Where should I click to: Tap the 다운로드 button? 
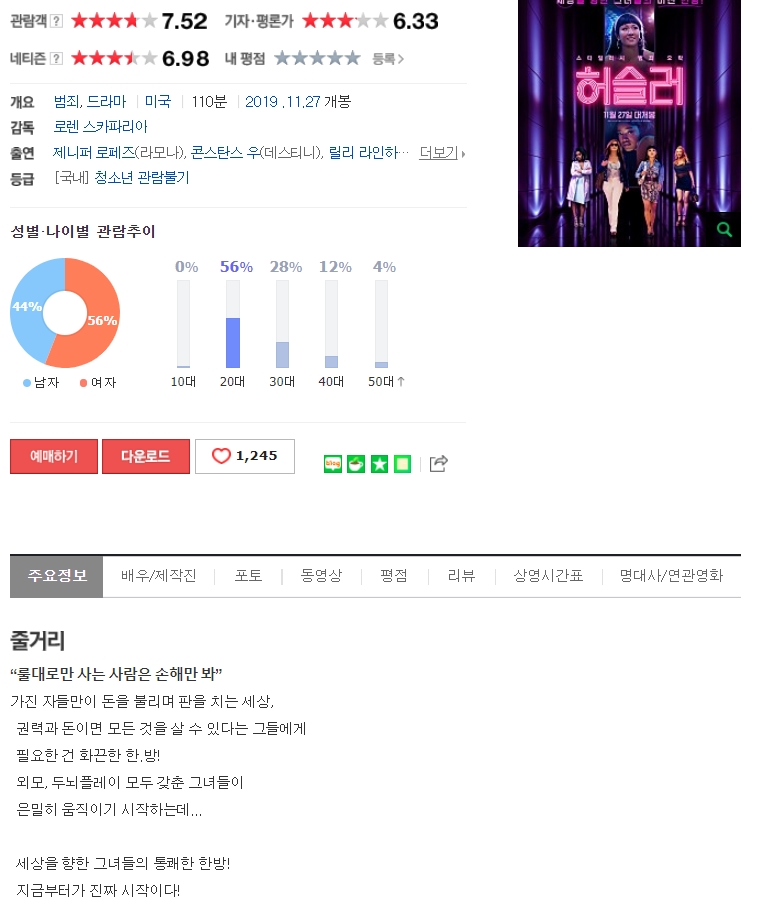coord(146,456)
